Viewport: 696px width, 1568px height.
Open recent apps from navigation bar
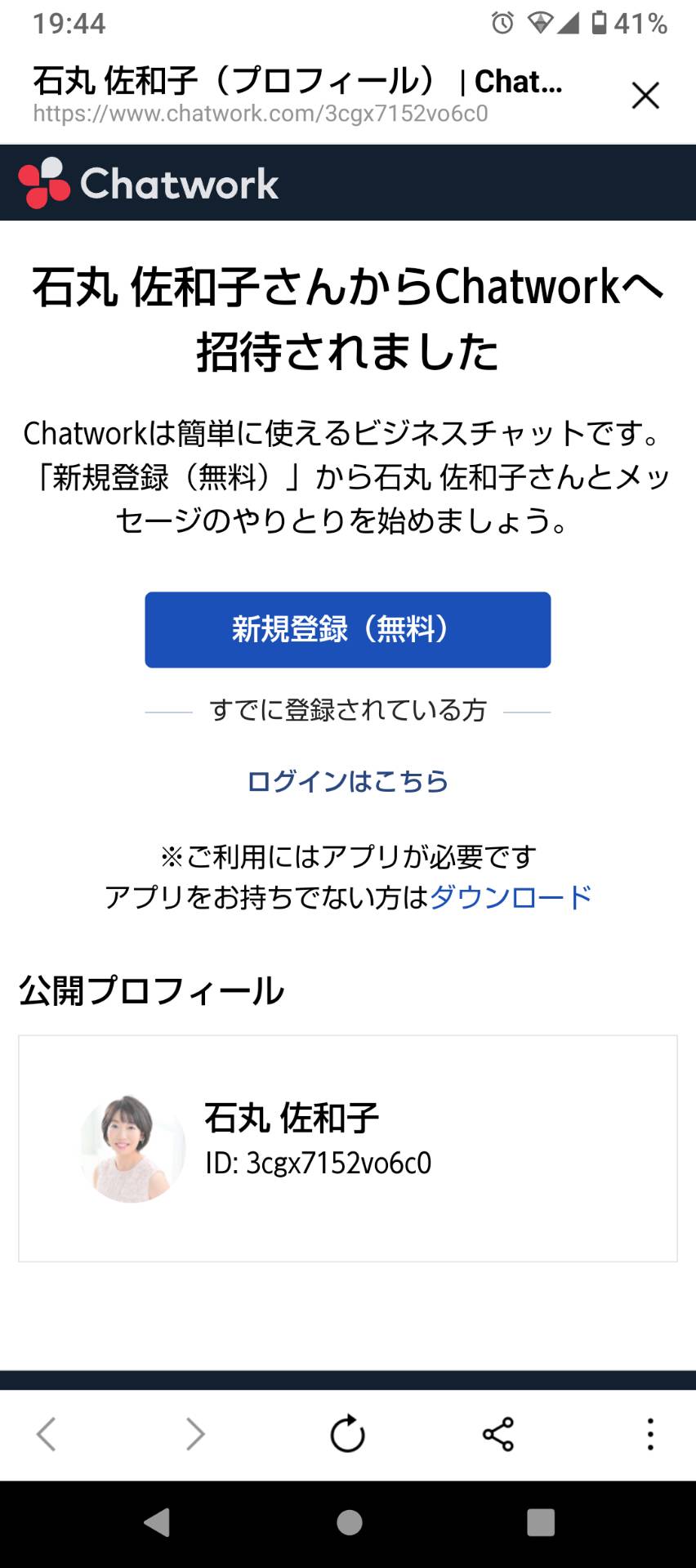[541, 1523]
